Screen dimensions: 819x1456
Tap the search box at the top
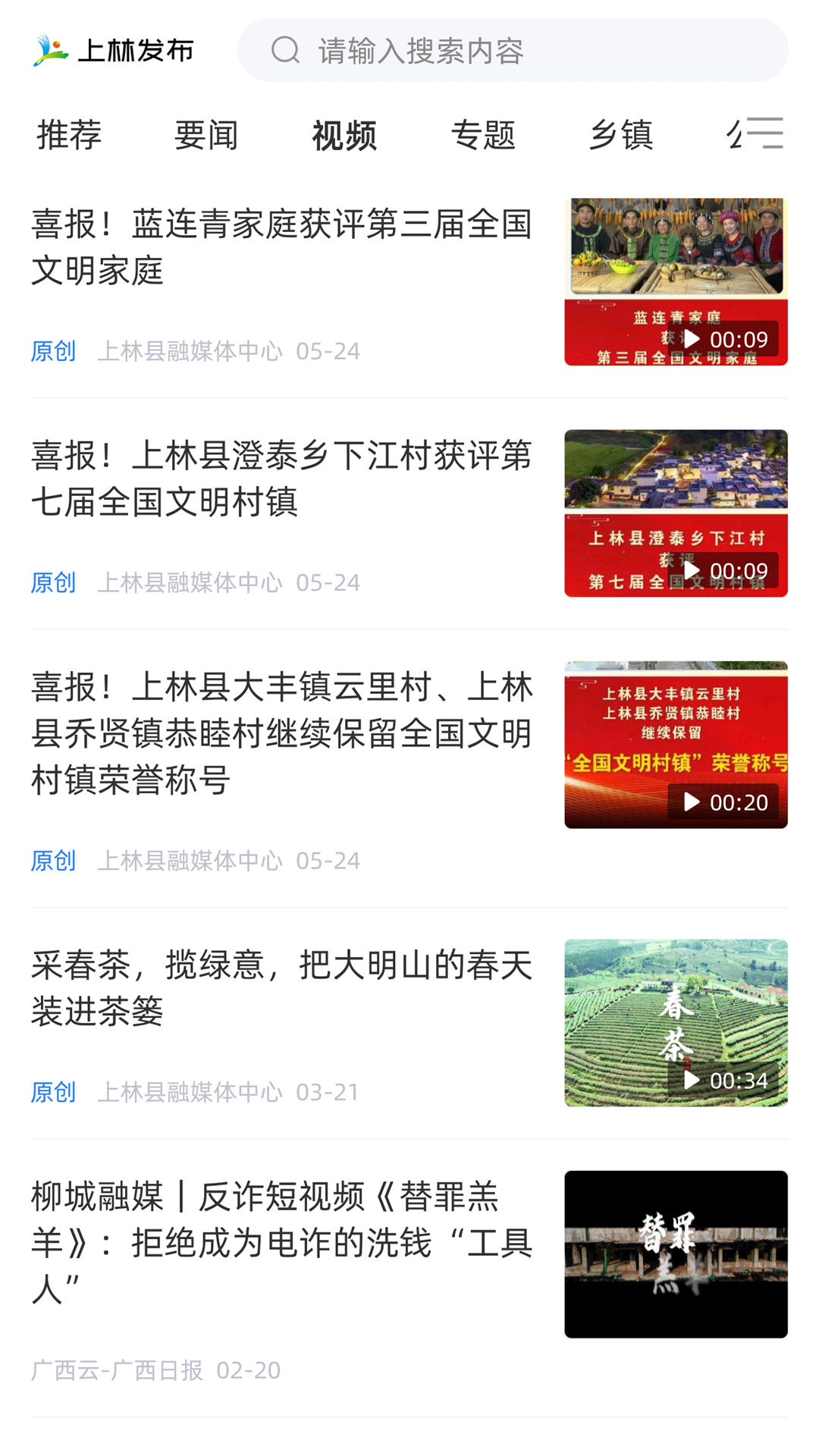(513, 51)
